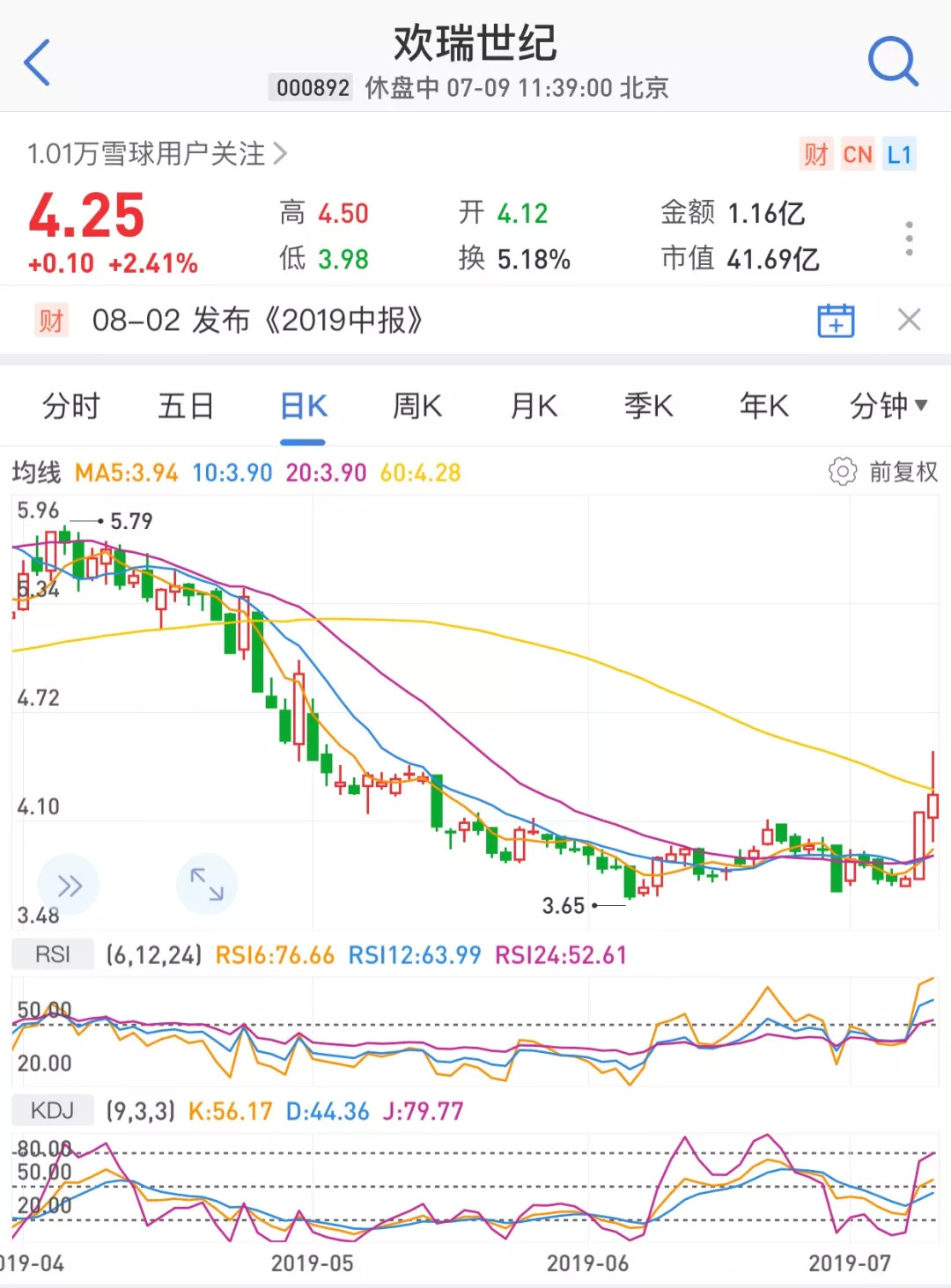View the 1.01万雪球用户关注 followers link
This screenshot has width=951, height=1288.
click(157, 154)
